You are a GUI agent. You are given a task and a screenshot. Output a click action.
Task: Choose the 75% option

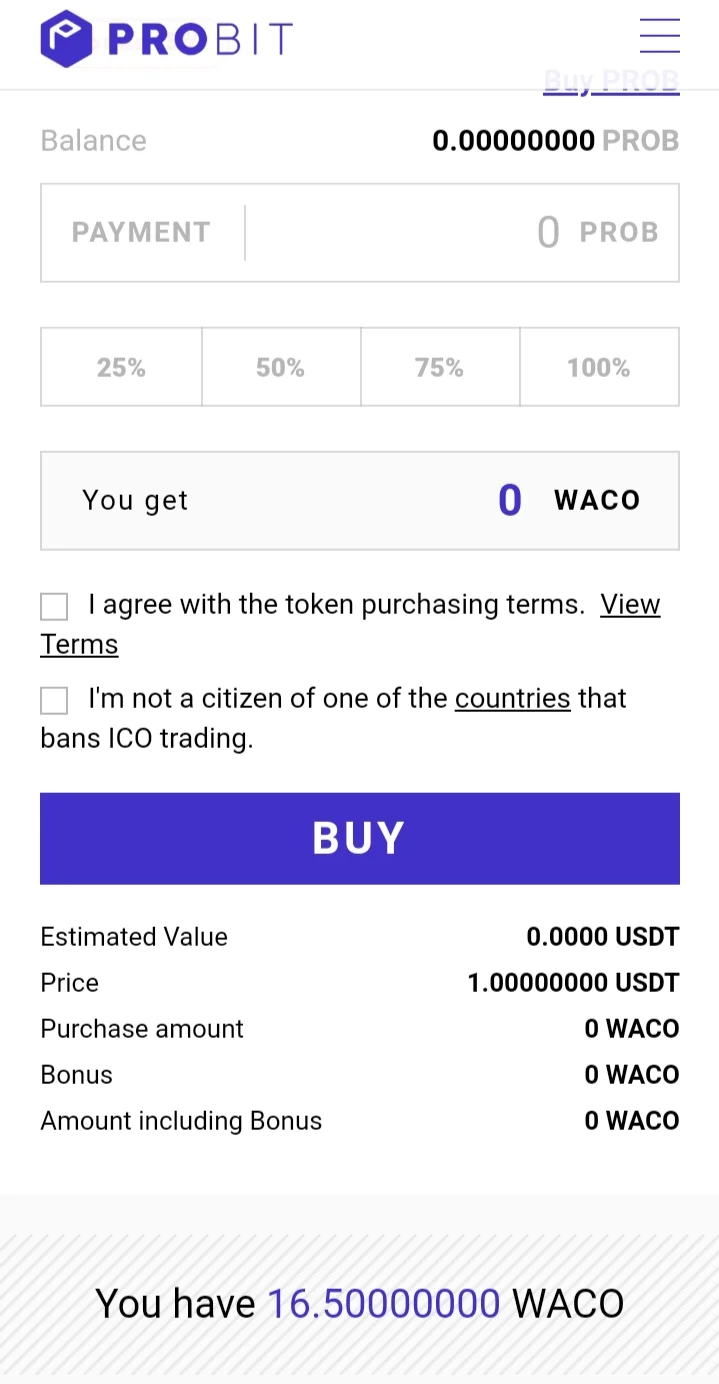(x=439, y=368)
